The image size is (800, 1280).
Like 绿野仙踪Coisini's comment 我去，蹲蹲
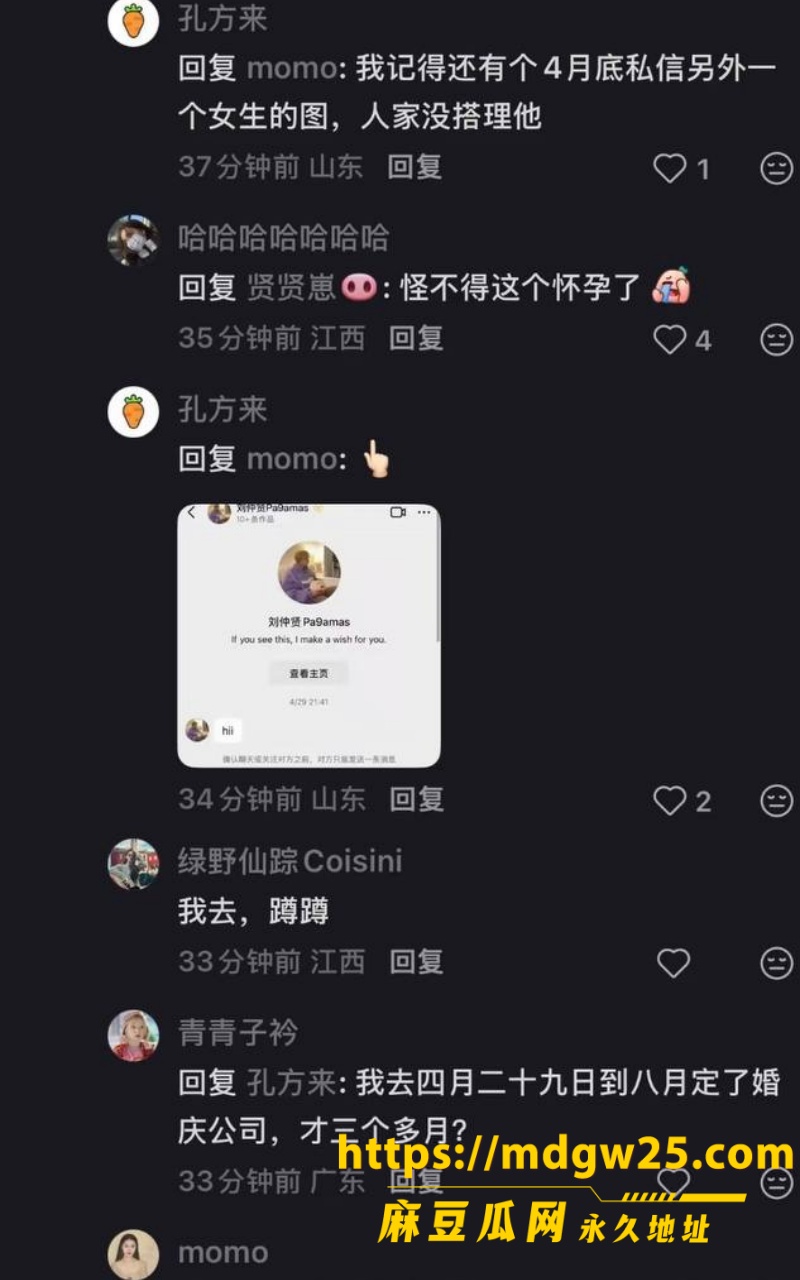pyautogui.click(x=673, y=963)
